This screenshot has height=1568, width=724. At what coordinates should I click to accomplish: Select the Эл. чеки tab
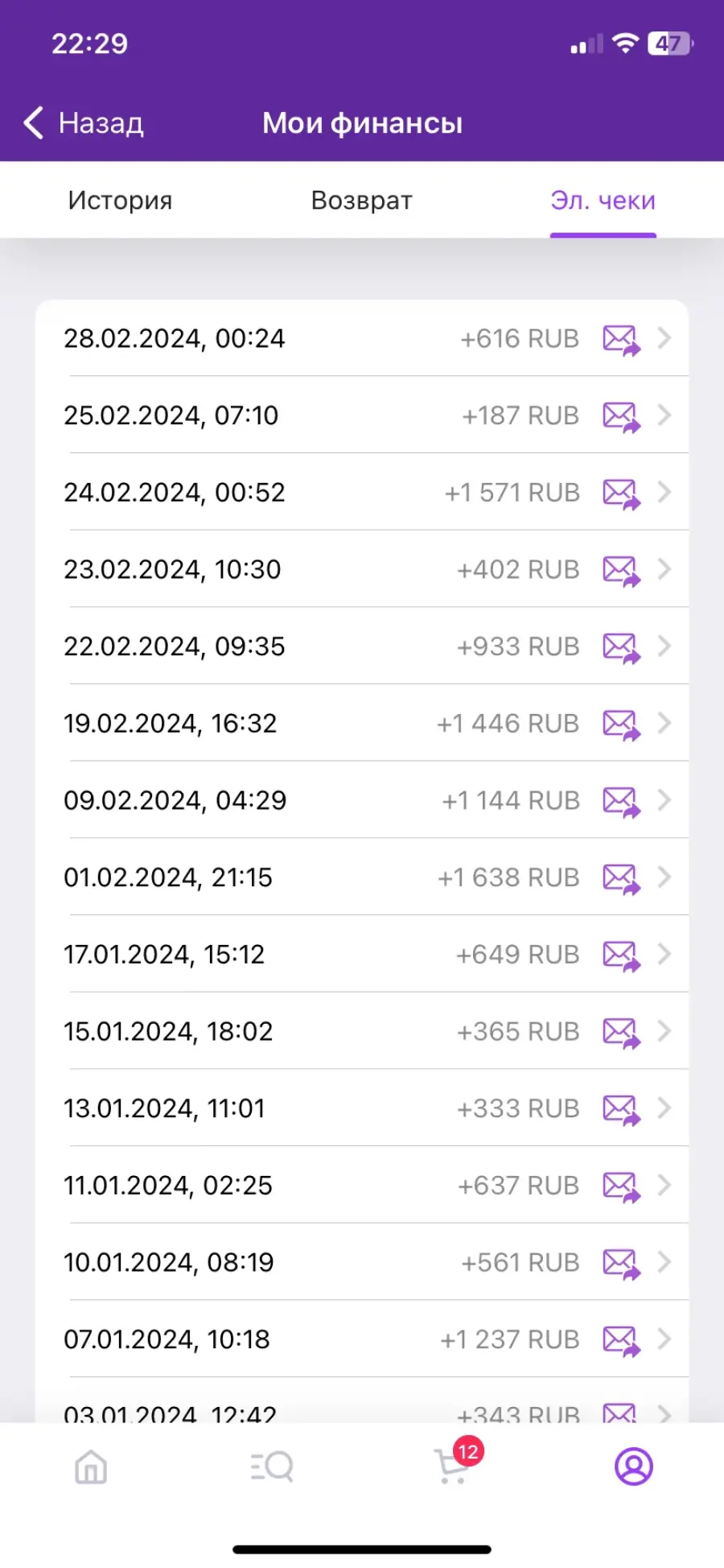pos(603,200)
